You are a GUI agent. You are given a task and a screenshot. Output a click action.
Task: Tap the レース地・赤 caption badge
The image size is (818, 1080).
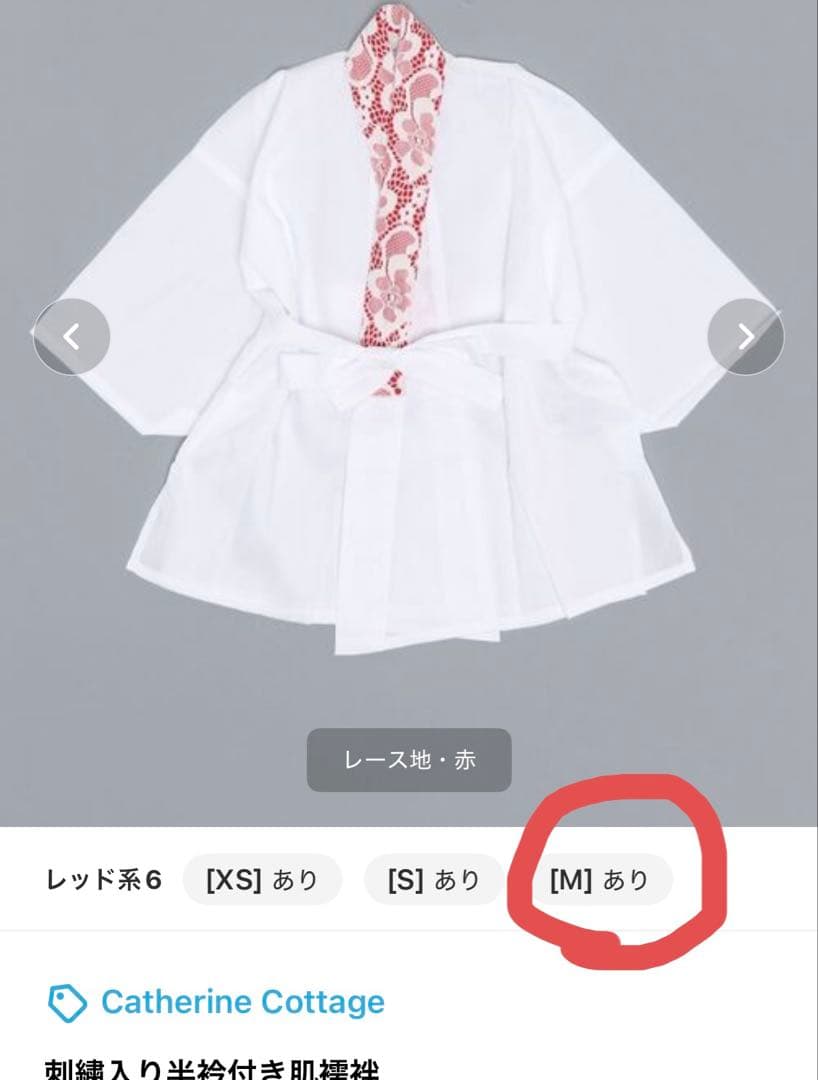[410, 758]
